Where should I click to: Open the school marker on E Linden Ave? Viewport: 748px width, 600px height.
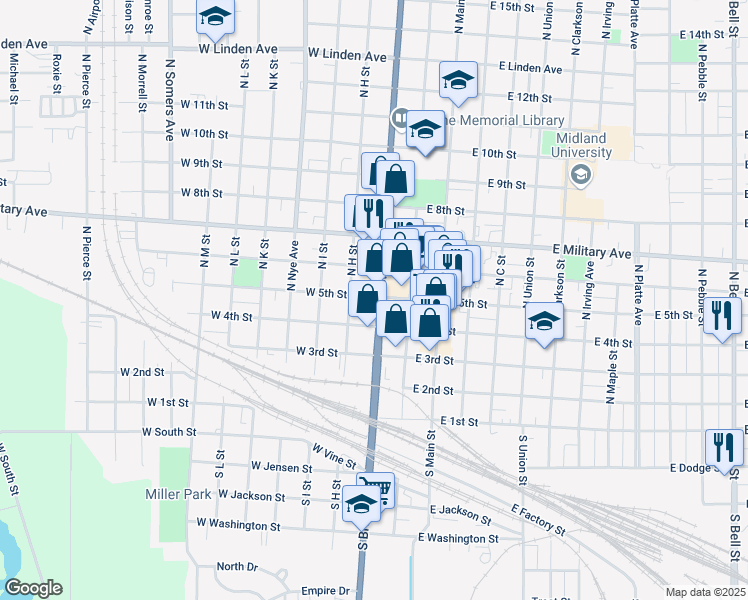pos(458,80)
